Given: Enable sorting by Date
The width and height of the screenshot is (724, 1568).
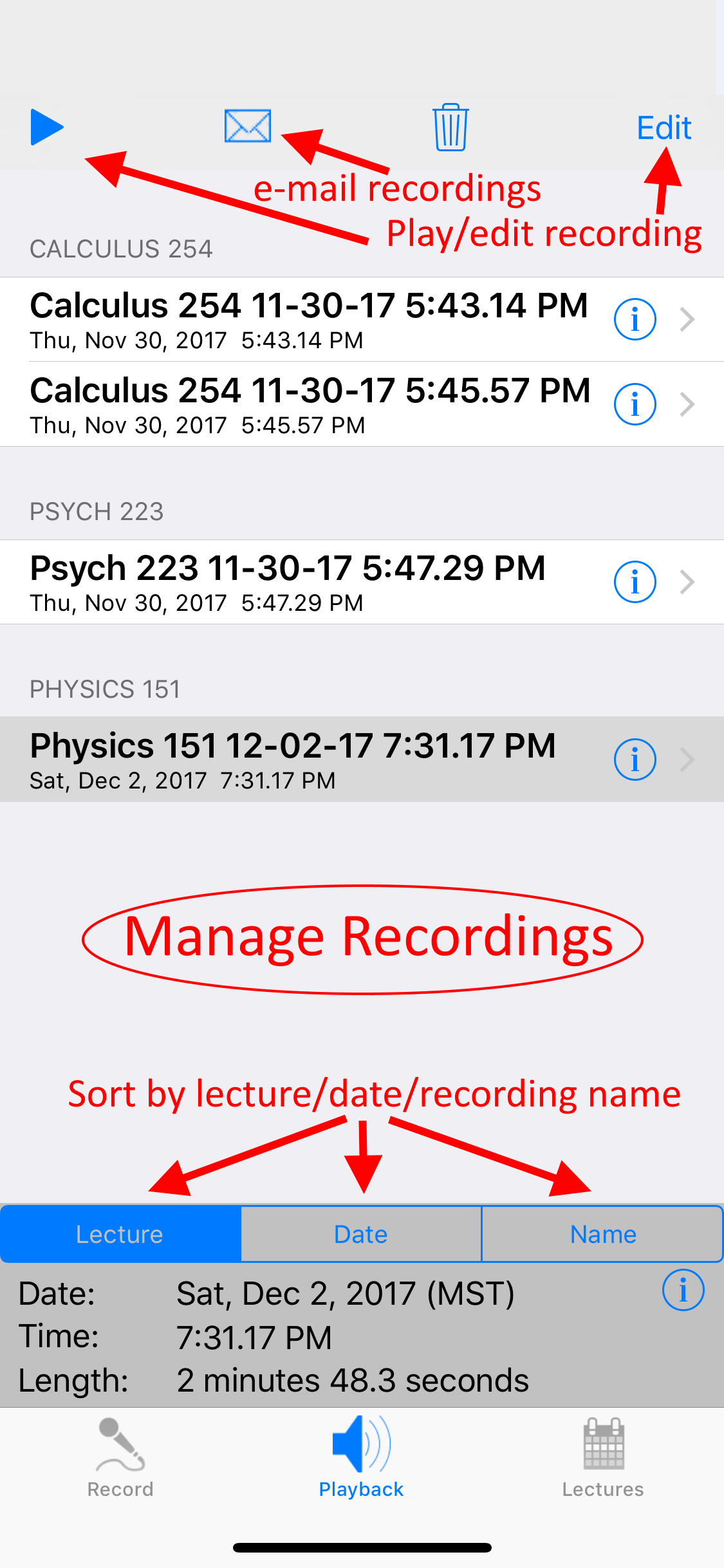Looking at the screenshot, I should (x=360, y=1234).
